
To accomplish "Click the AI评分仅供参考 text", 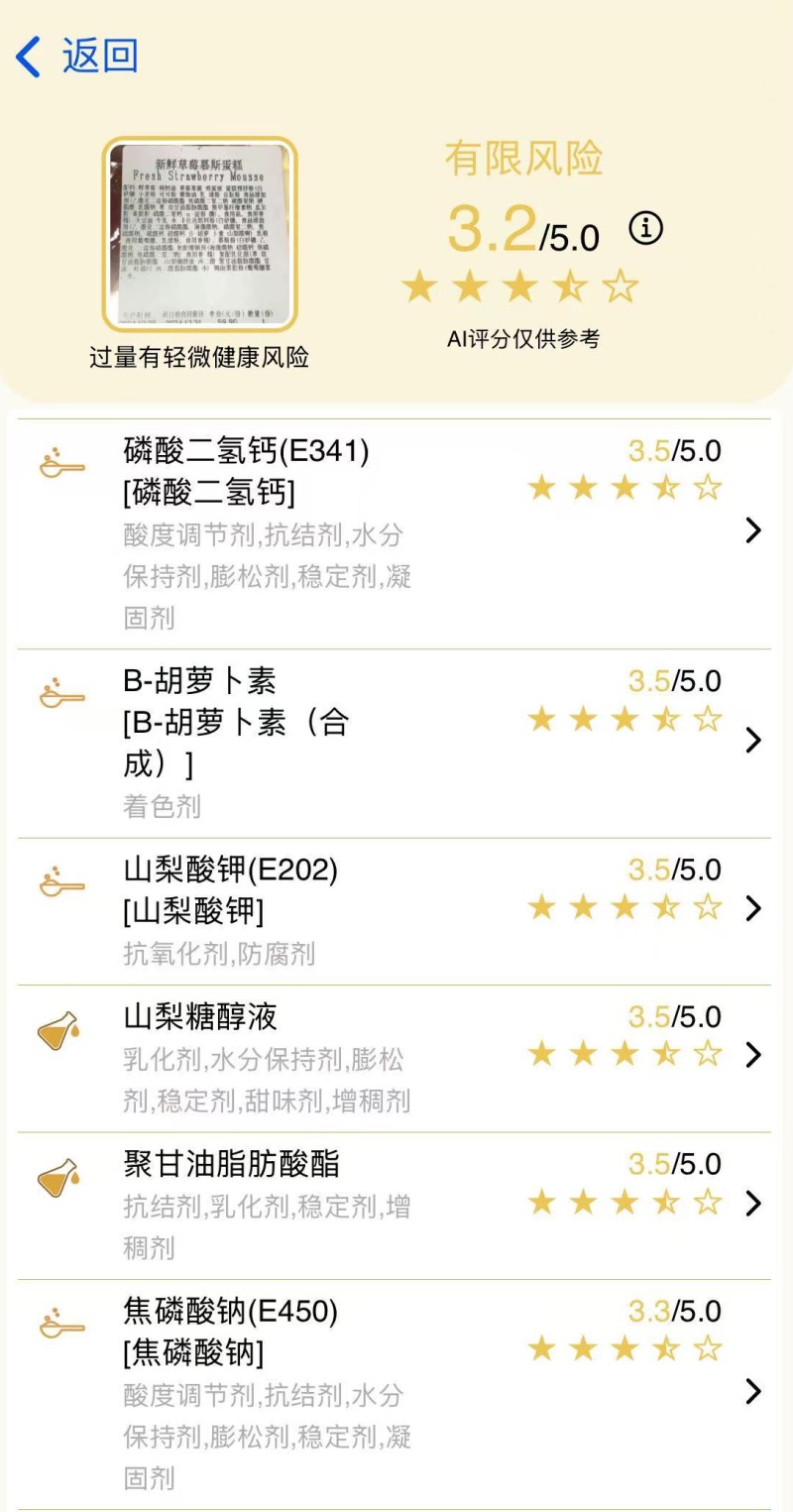I will pyautogui.click(x=525, y=337).
